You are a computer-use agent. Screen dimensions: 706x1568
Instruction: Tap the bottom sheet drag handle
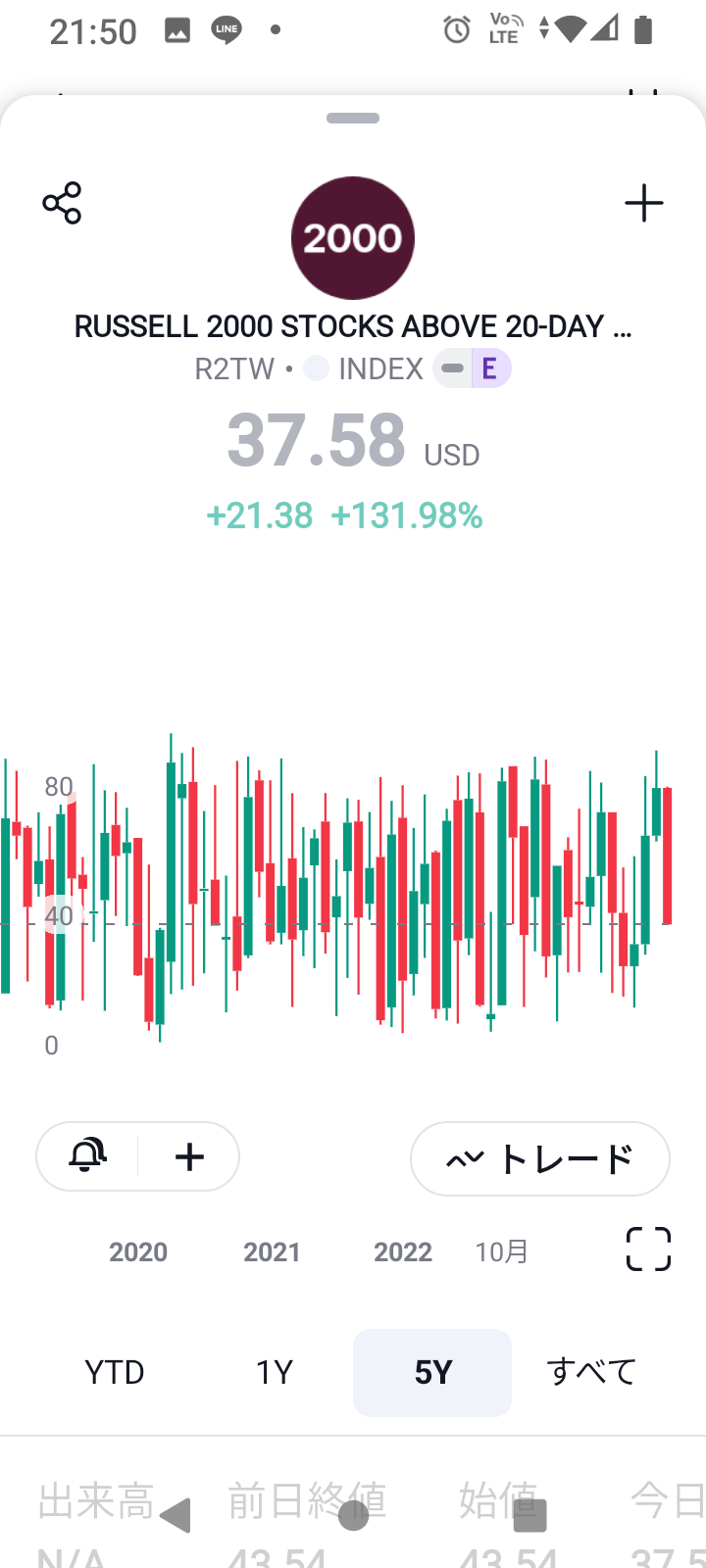(x=353, y=119)
